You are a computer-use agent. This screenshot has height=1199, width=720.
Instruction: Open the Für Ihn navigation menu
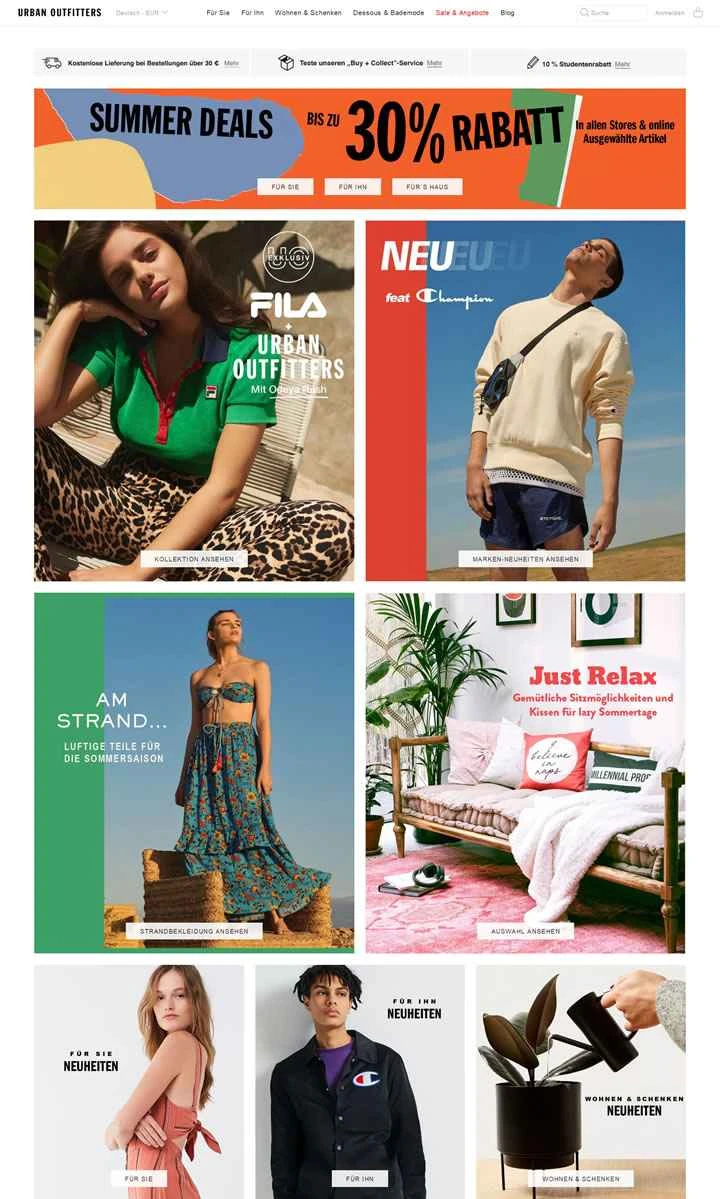[252, 13]
